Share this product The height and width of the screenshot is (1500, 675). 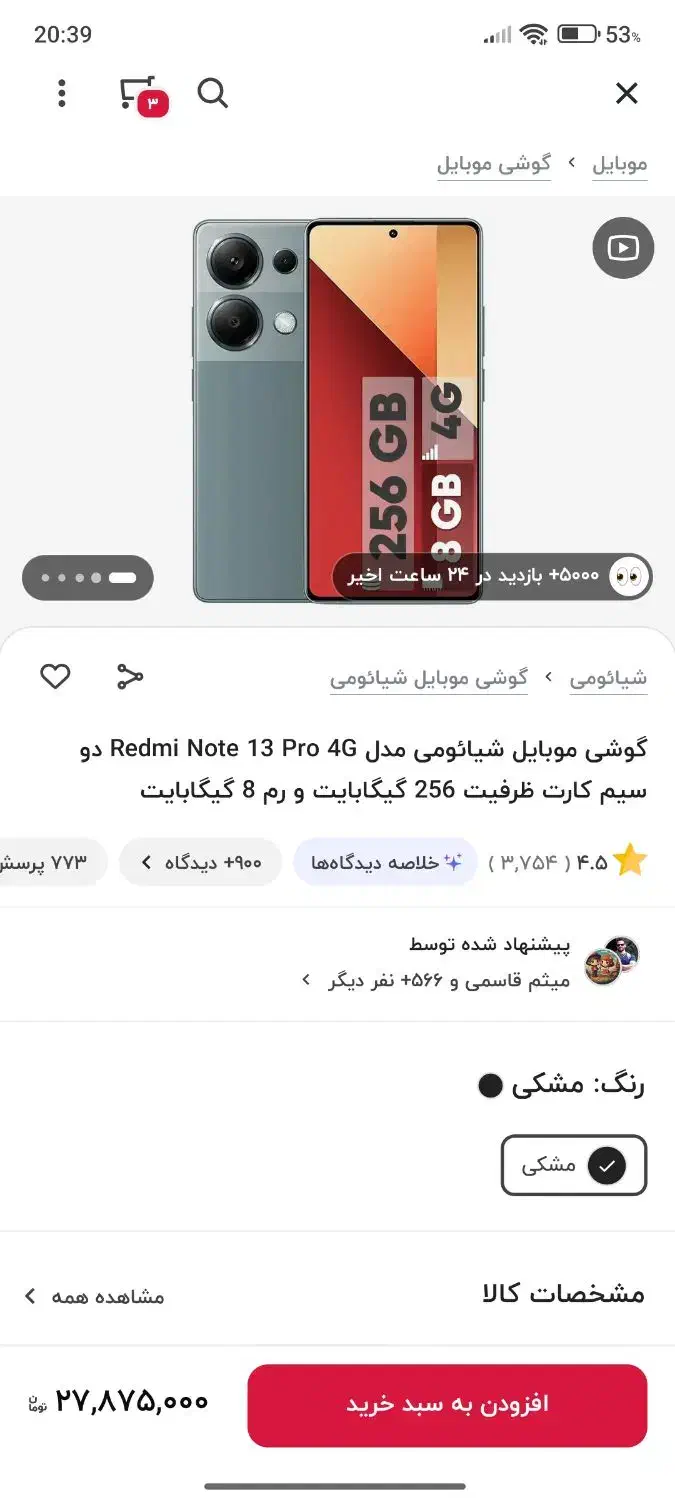(x=130, y=677)
